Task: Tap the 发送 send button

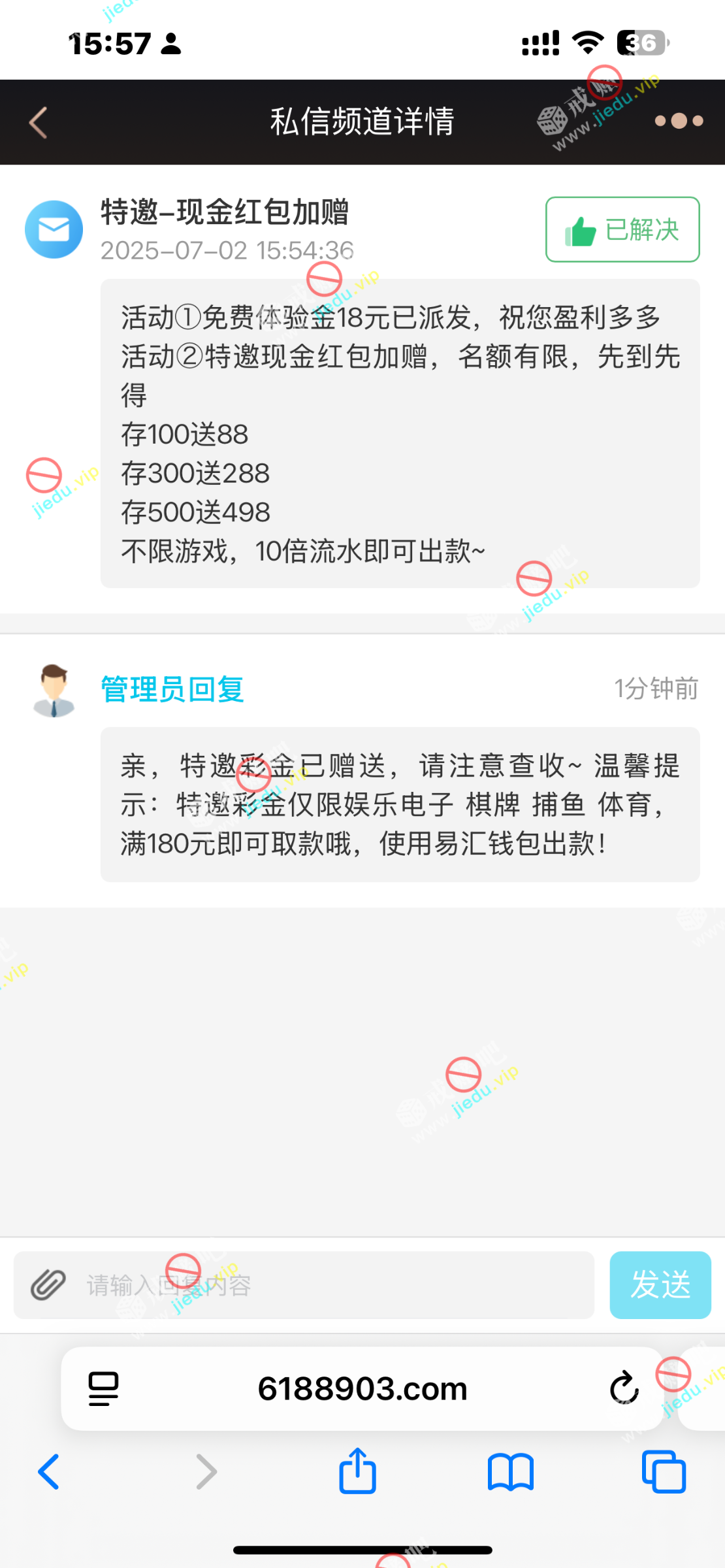Action: 660,1285
